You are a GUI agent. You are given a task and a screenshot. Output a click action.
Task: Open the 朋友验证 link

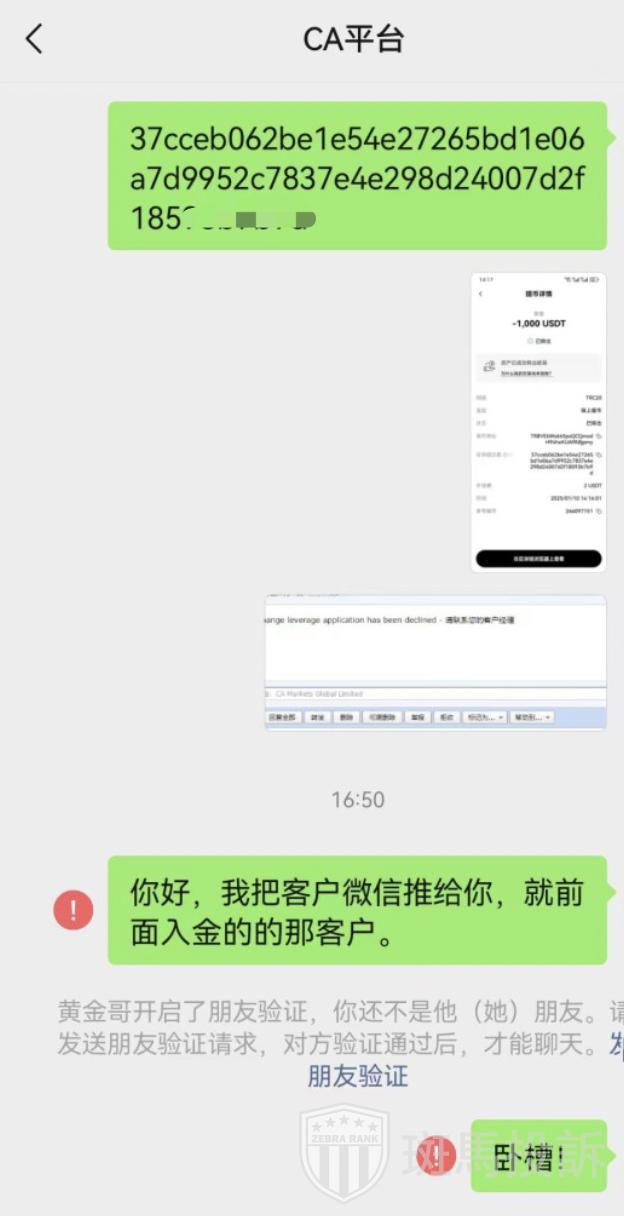[x=358, y=1076]
